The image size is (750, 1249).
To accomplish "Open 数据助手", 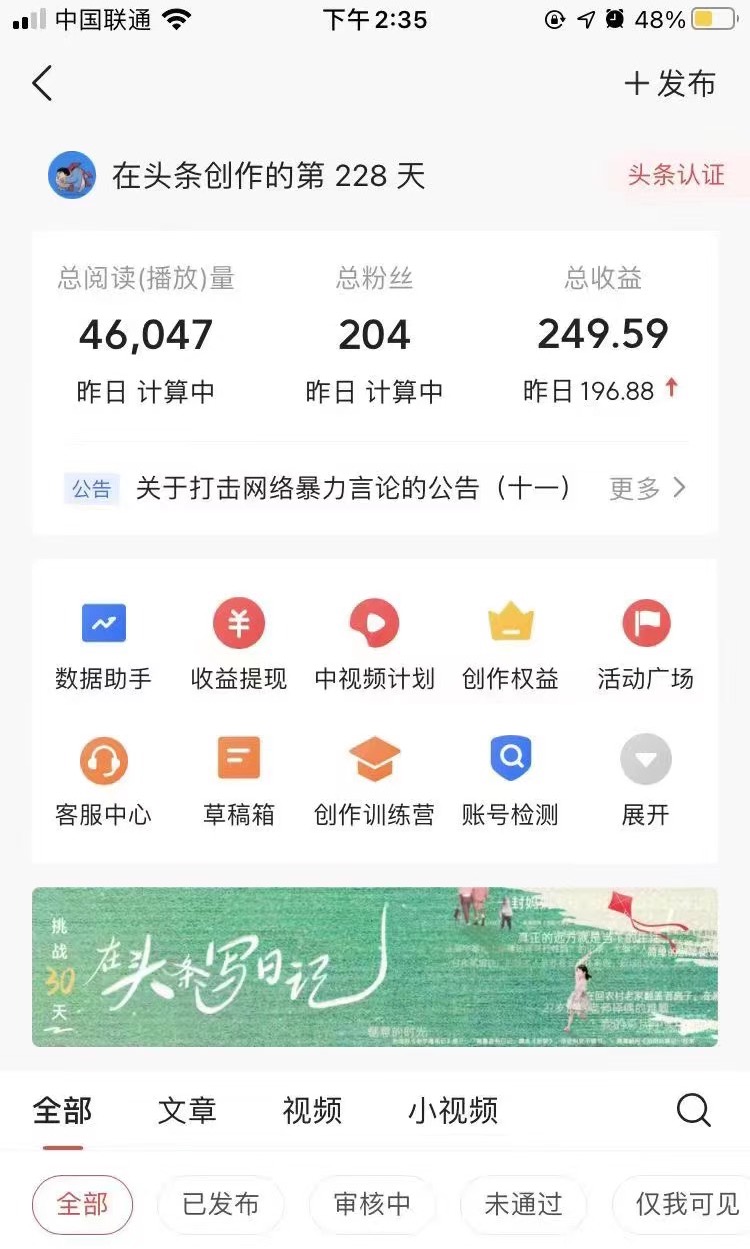I will tap(103, 645).
